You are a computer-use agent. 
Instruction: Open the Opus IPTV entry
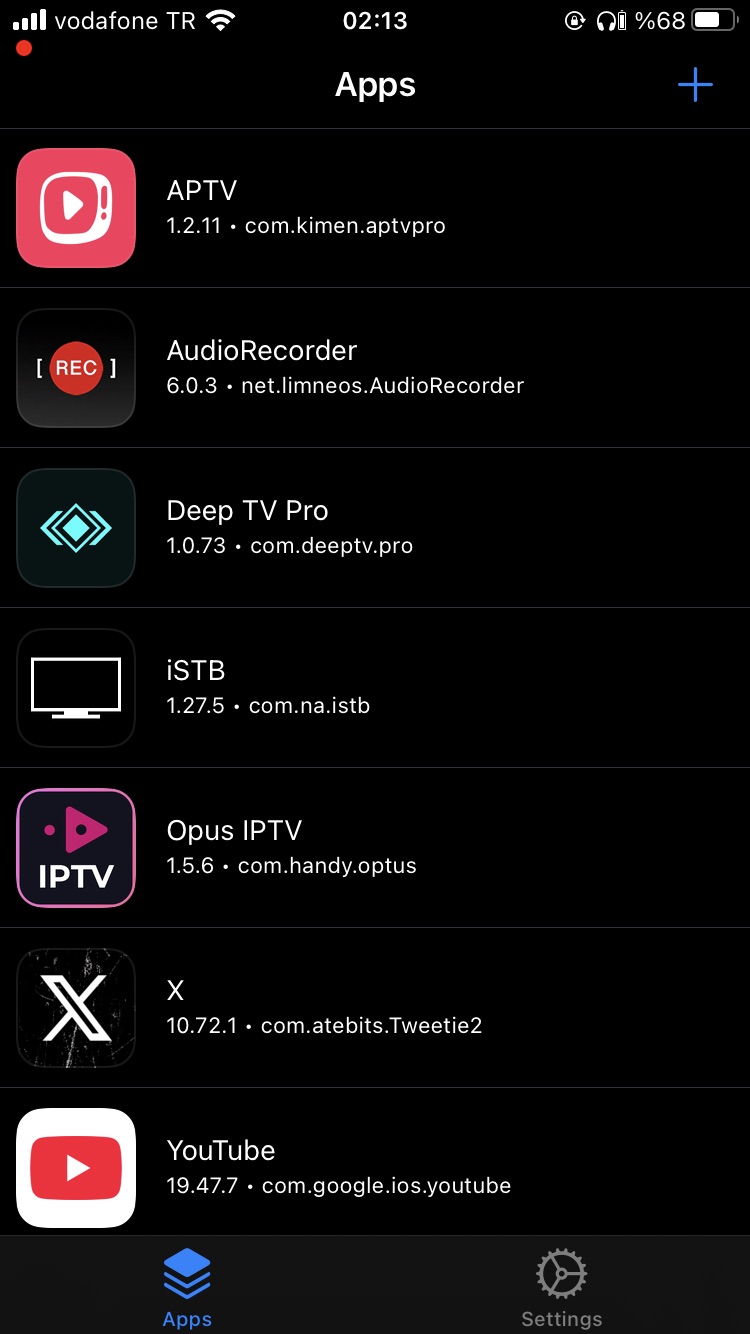pos(375,848)
